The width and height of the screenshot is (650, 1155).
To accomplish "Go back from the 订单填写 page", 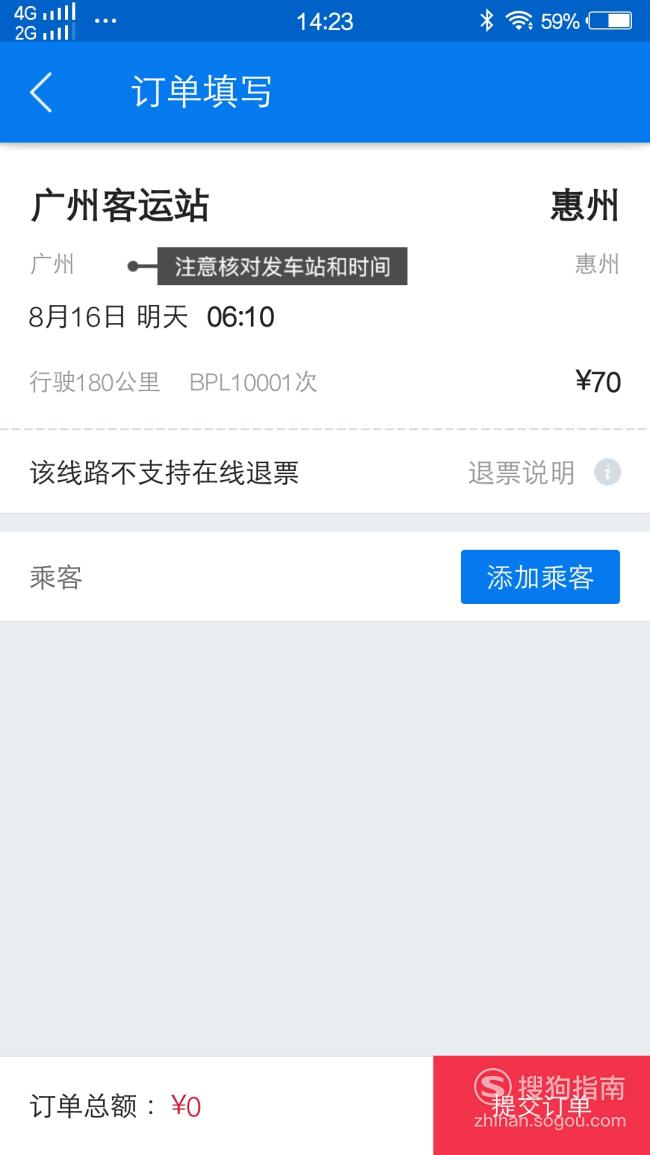I will [x=41, y=92].
